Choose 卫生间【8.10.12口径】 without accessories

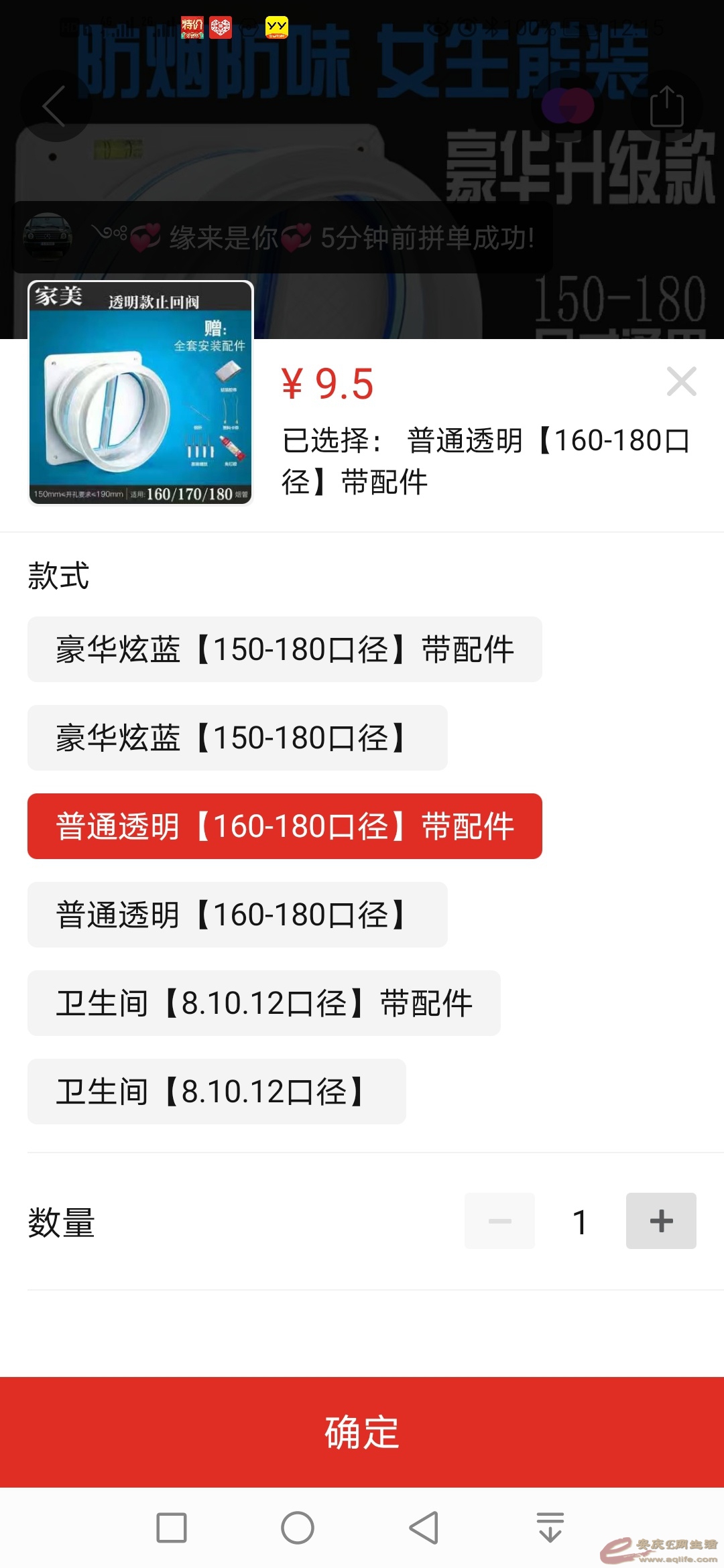[x=217, y=1092]
